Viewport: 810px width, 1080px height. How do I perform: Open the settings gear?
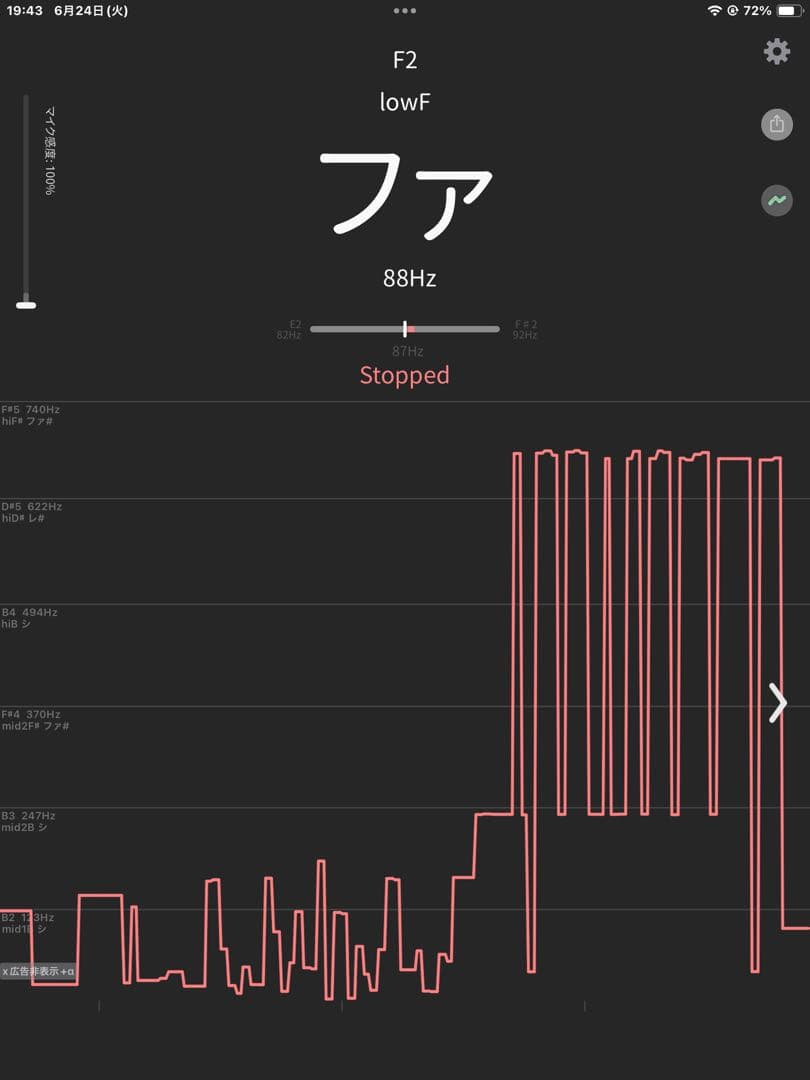click(x=777, y=52)
